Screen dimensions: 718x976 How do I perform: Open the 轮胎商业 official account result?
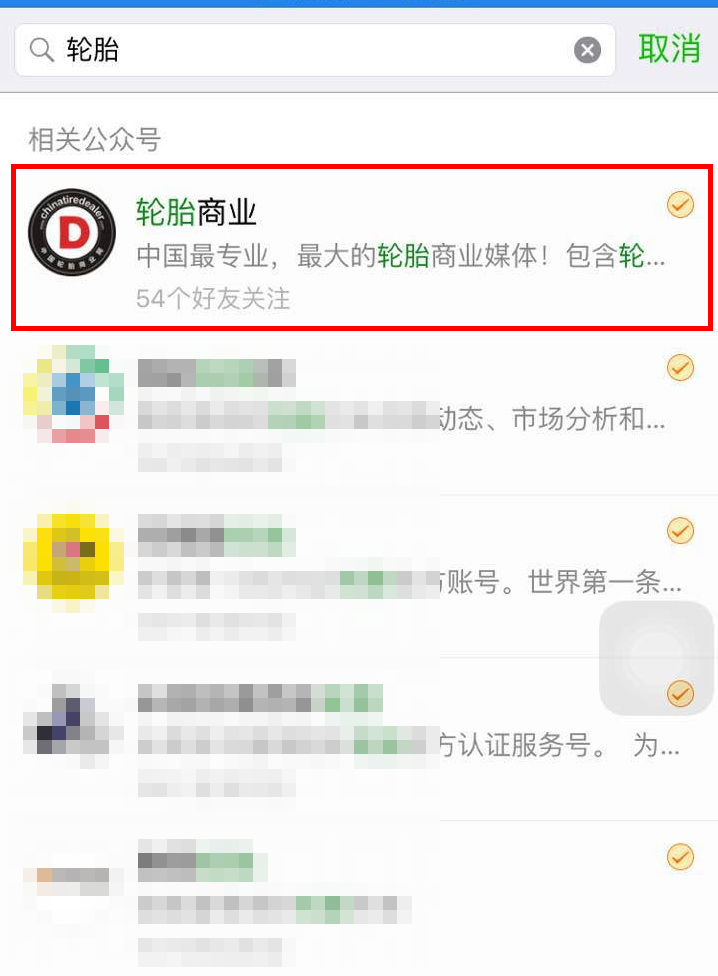pyautogui.click(x=360, y=248)
